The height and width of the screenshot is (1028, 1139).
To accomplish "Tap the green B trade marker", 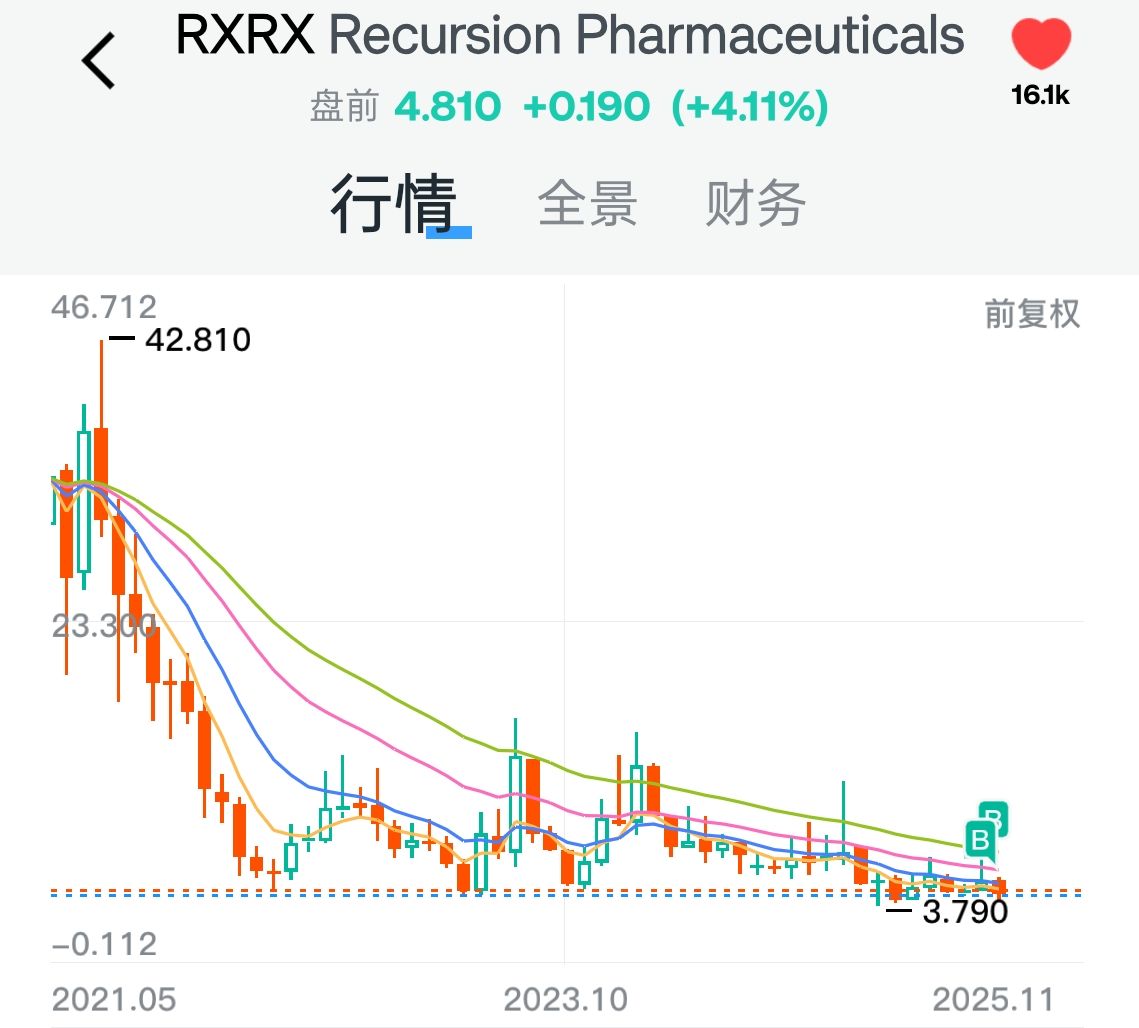I will tap(982, 838).
